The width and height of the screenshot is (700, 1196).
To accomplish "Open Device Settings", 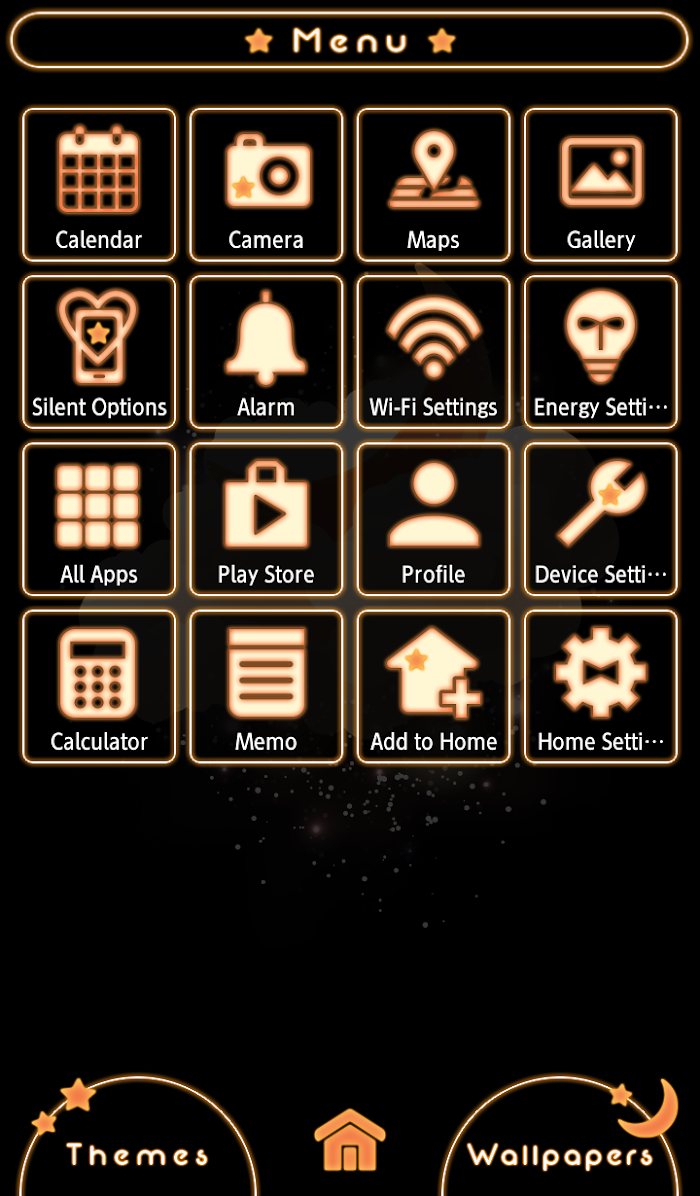I will pos(601,519).
